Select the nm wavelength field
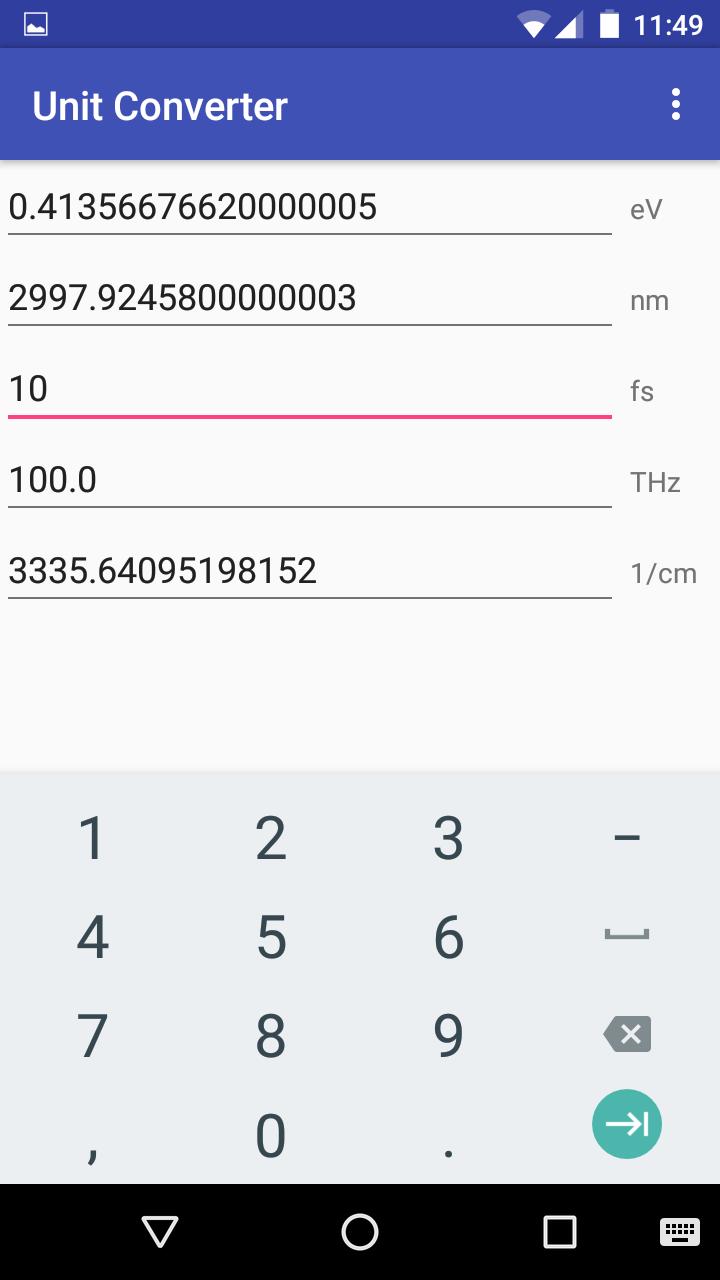The image size is (720, 1280). (x=309, y=299)
